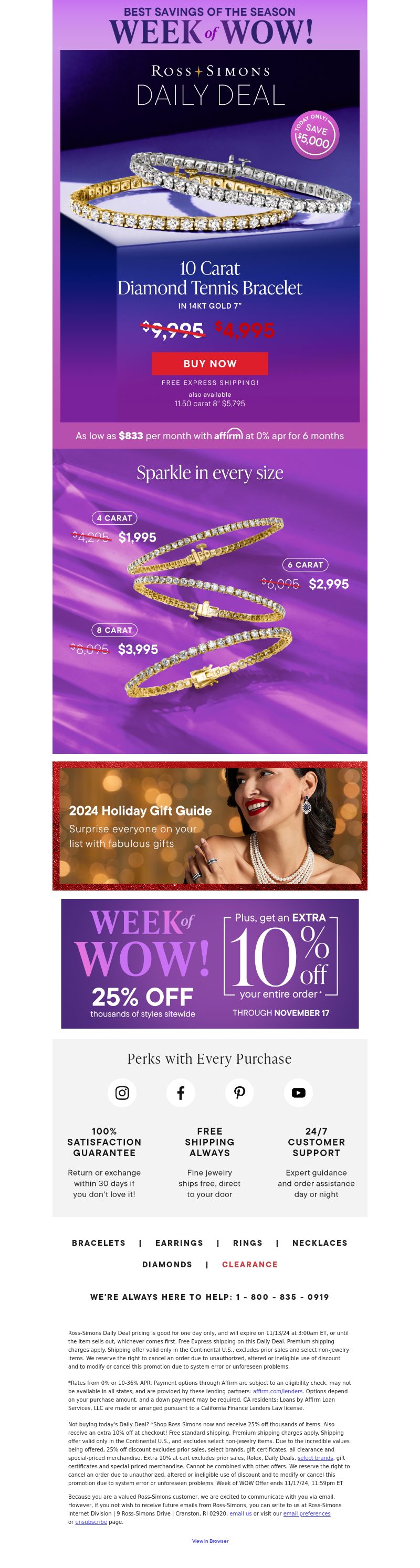Open the YouTube channel icon
420x1568 pixels.
tap(298, 1093)
